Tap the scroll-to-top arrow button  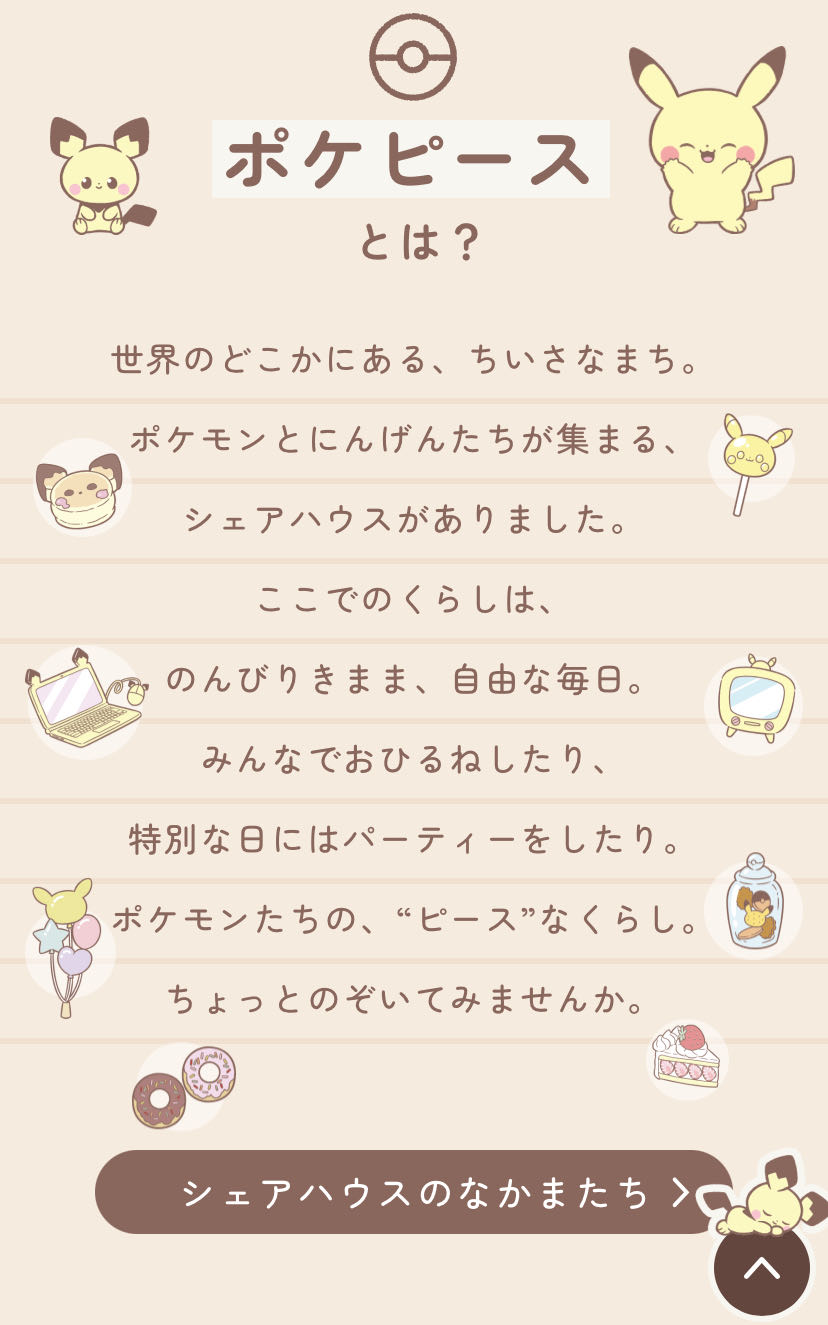pyautogui.click(x=762, y=1269)
